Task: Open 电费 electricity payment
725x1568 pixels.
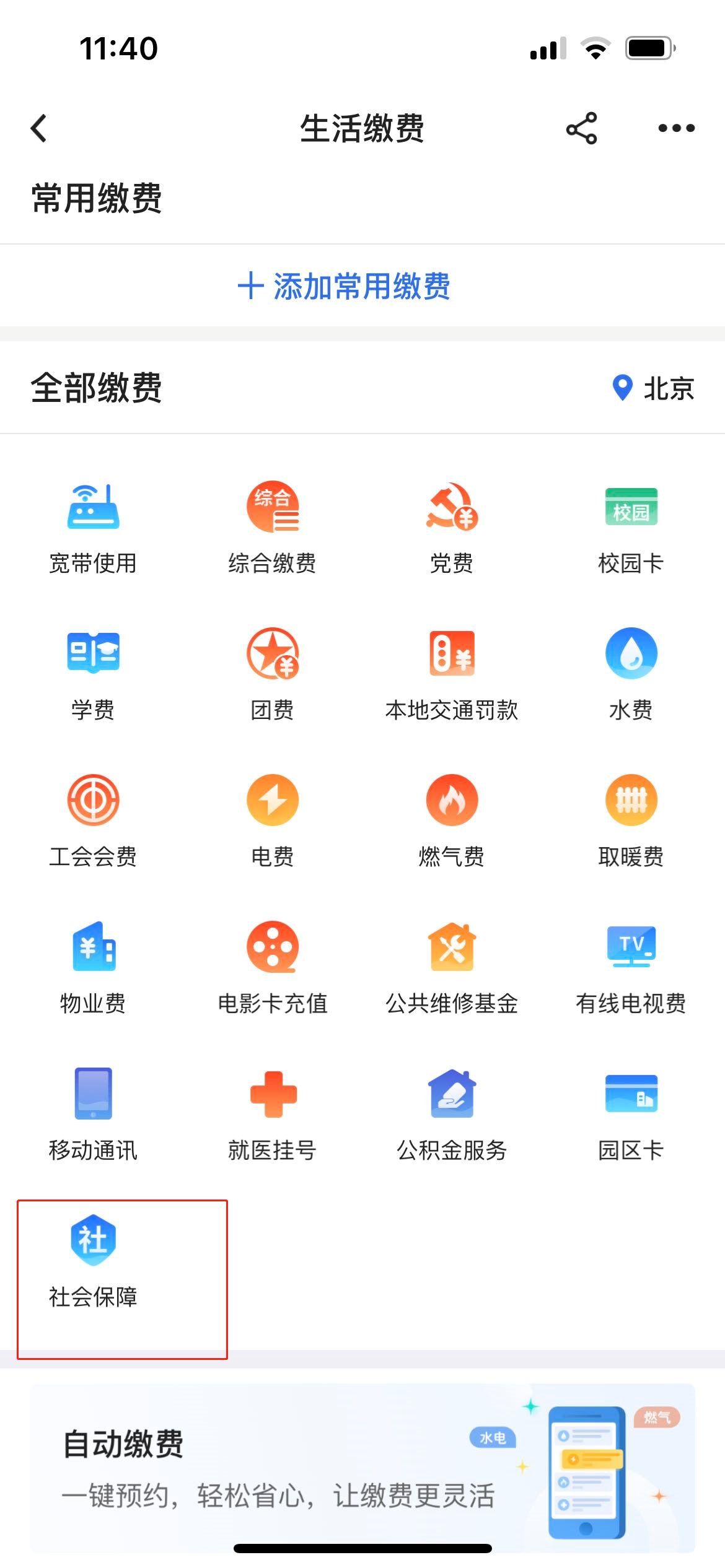Action: pyautogui.click(x=273, y=820)
